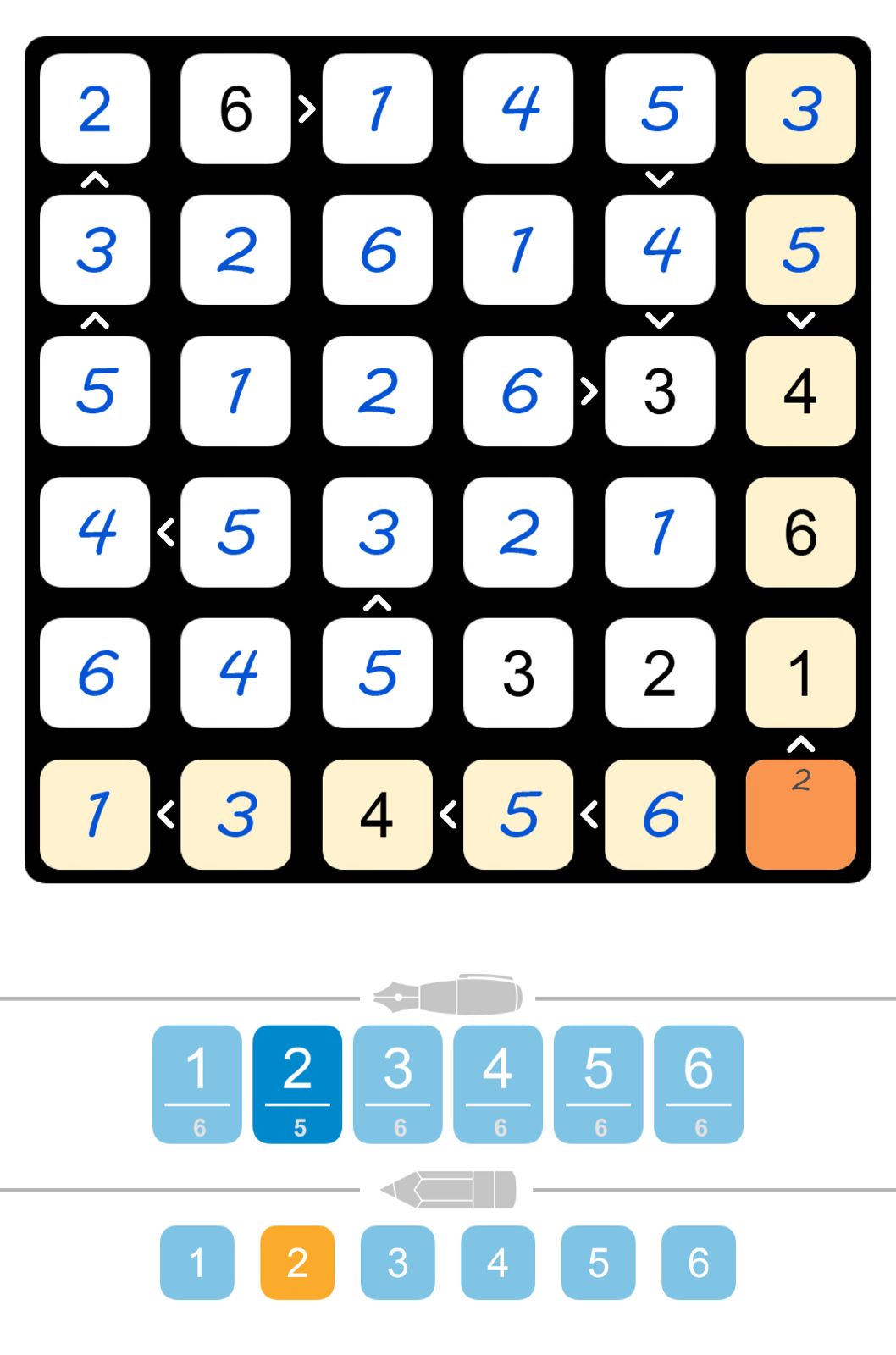Add pencil note 4
The image size is (896, 1355).
pyautogui.click(x=498, y=1263)
